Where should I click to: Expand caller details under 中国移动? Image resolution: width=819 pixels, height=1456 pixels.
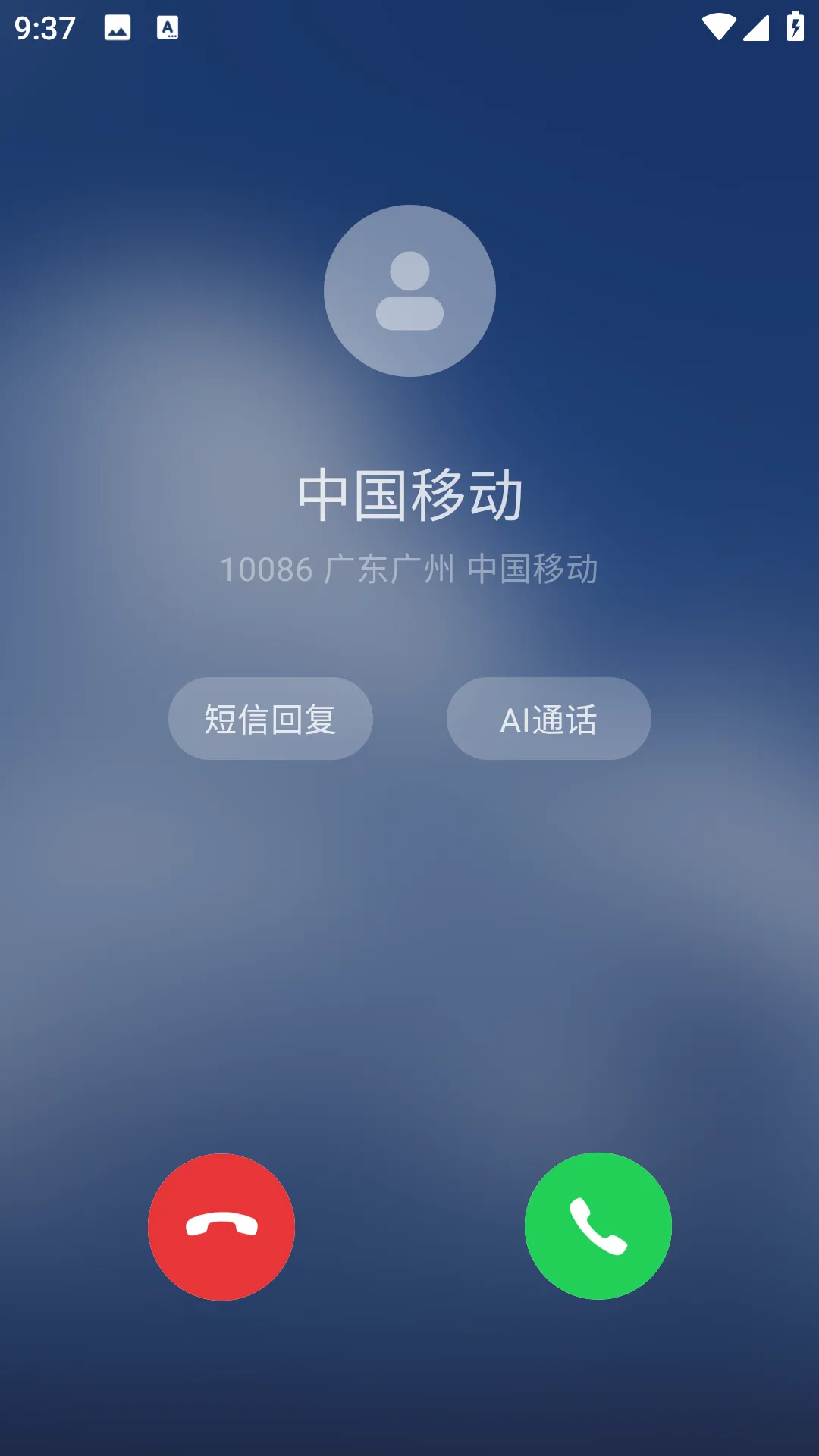(409, 569)
